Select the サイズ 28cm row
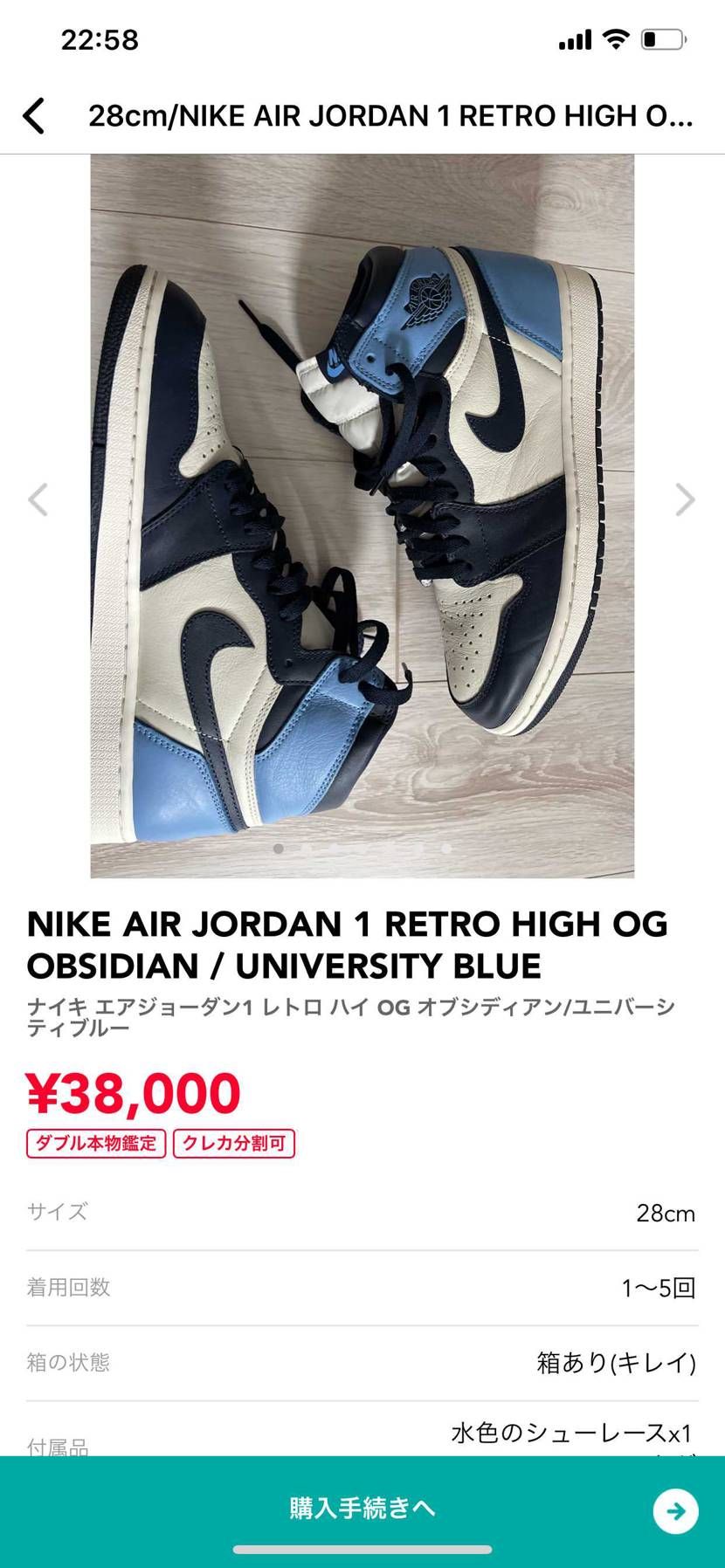The height and width of the screenshot is (1568, 725). point(362,1212)
